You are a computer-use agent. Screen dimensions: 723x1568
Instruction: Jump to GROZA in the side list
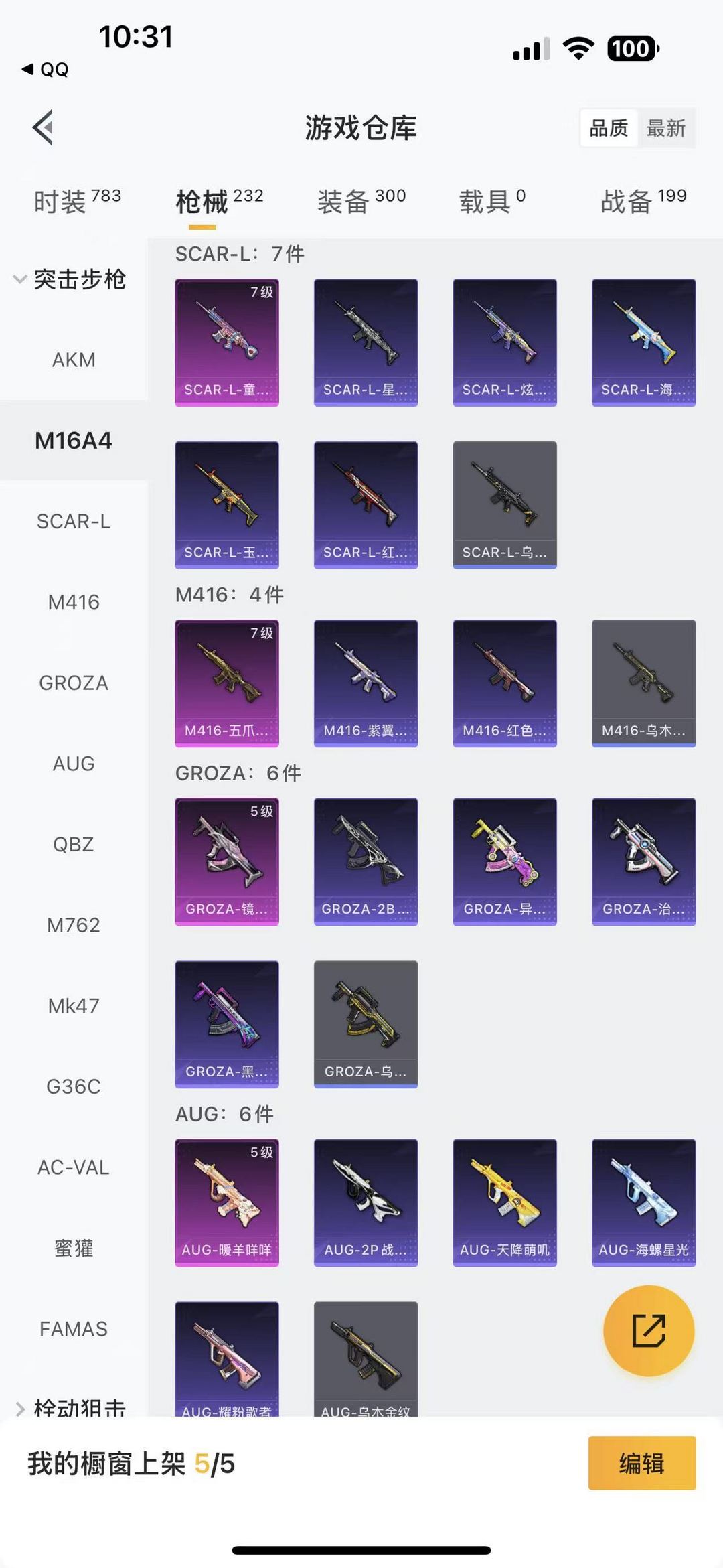pos(74,683)
